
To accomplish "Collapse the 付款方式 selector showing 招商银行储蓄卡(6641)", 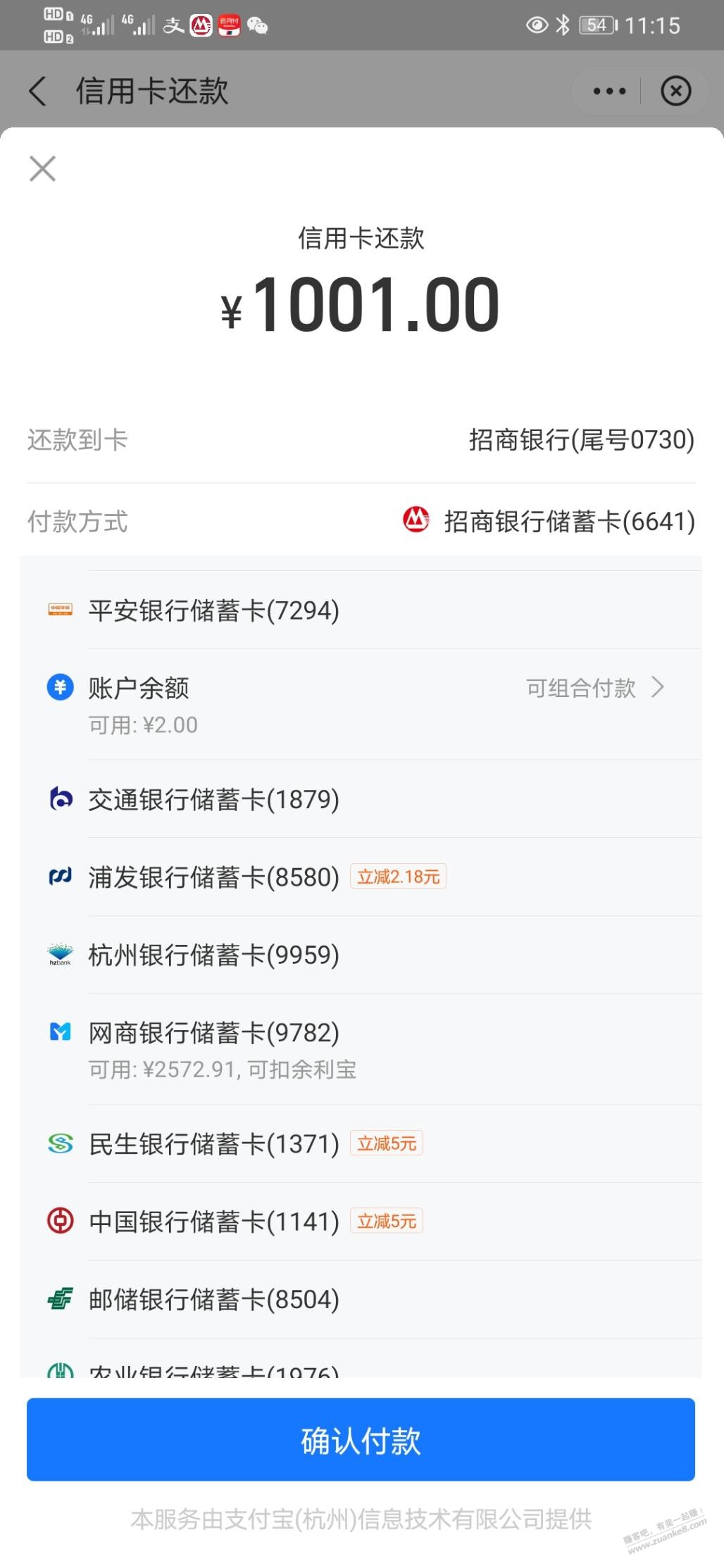I will click(361, 522).
